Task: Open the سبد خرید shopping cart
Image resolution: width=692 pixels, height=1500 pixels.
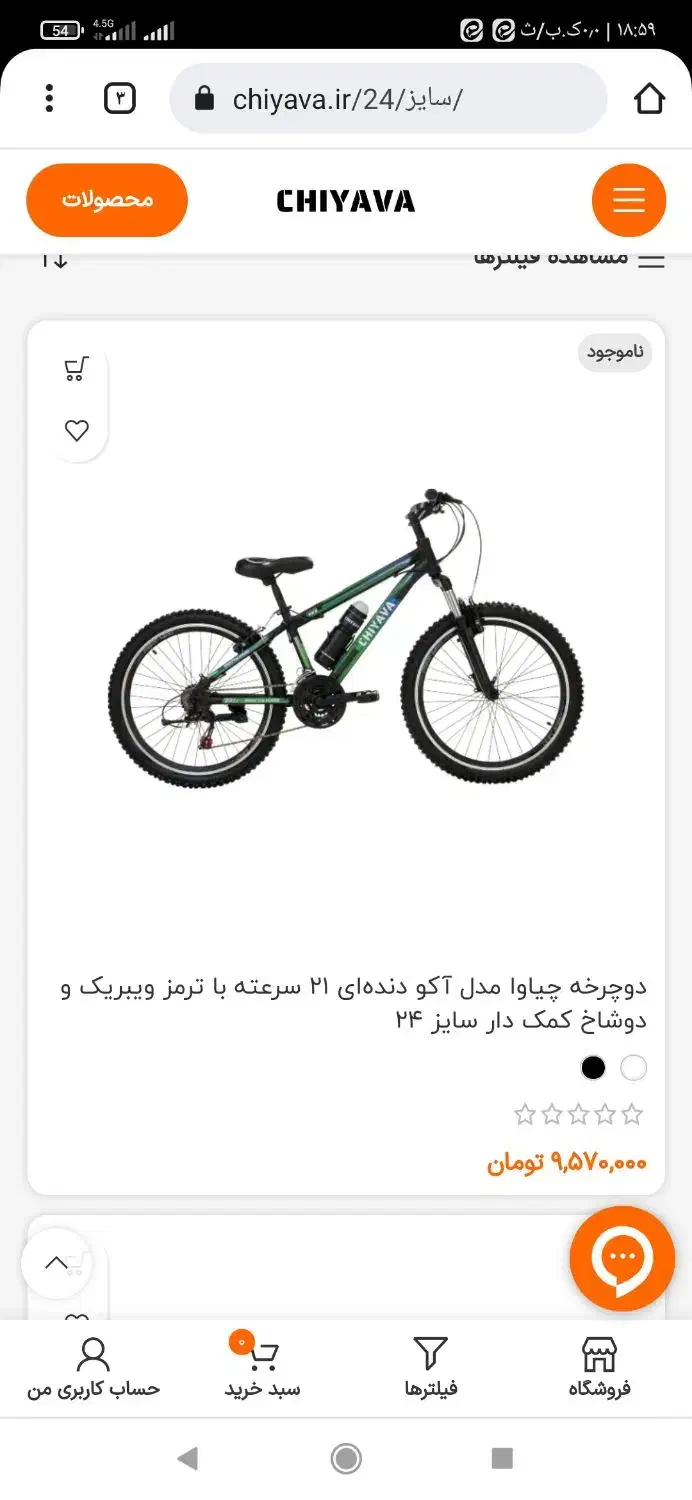Action: (262, 1367)
